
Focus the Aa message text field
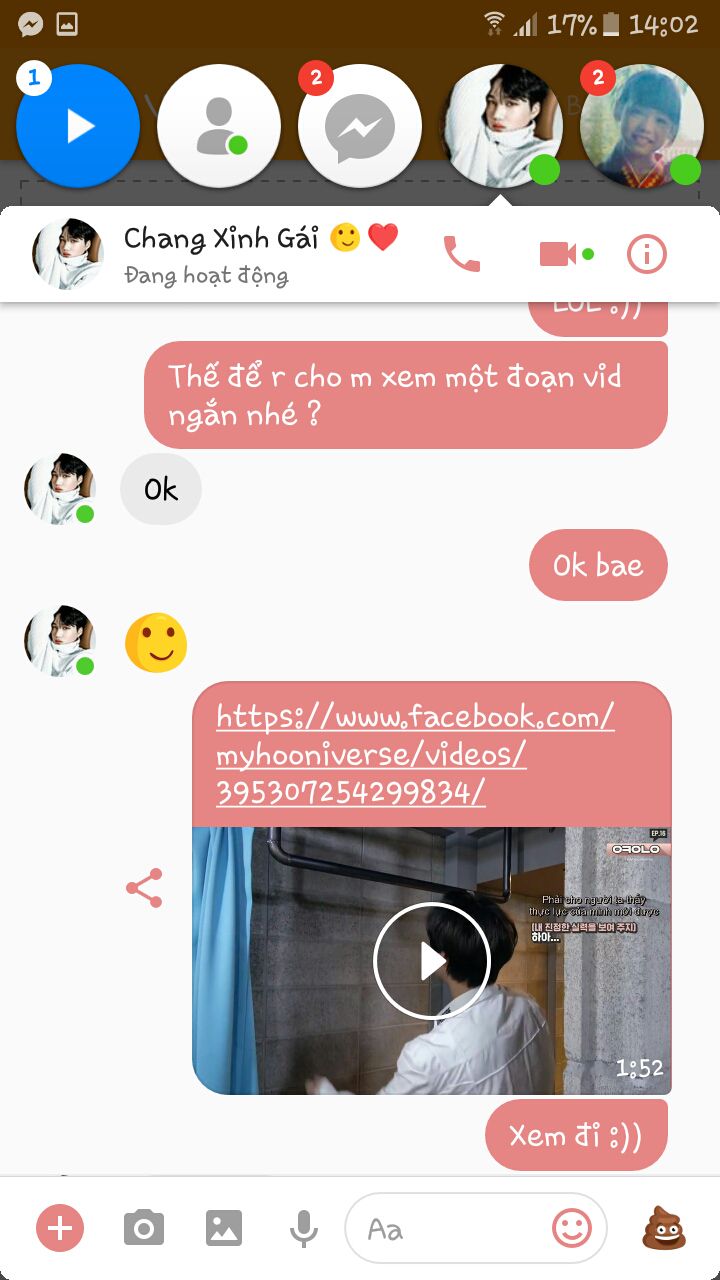(450, 1228)
